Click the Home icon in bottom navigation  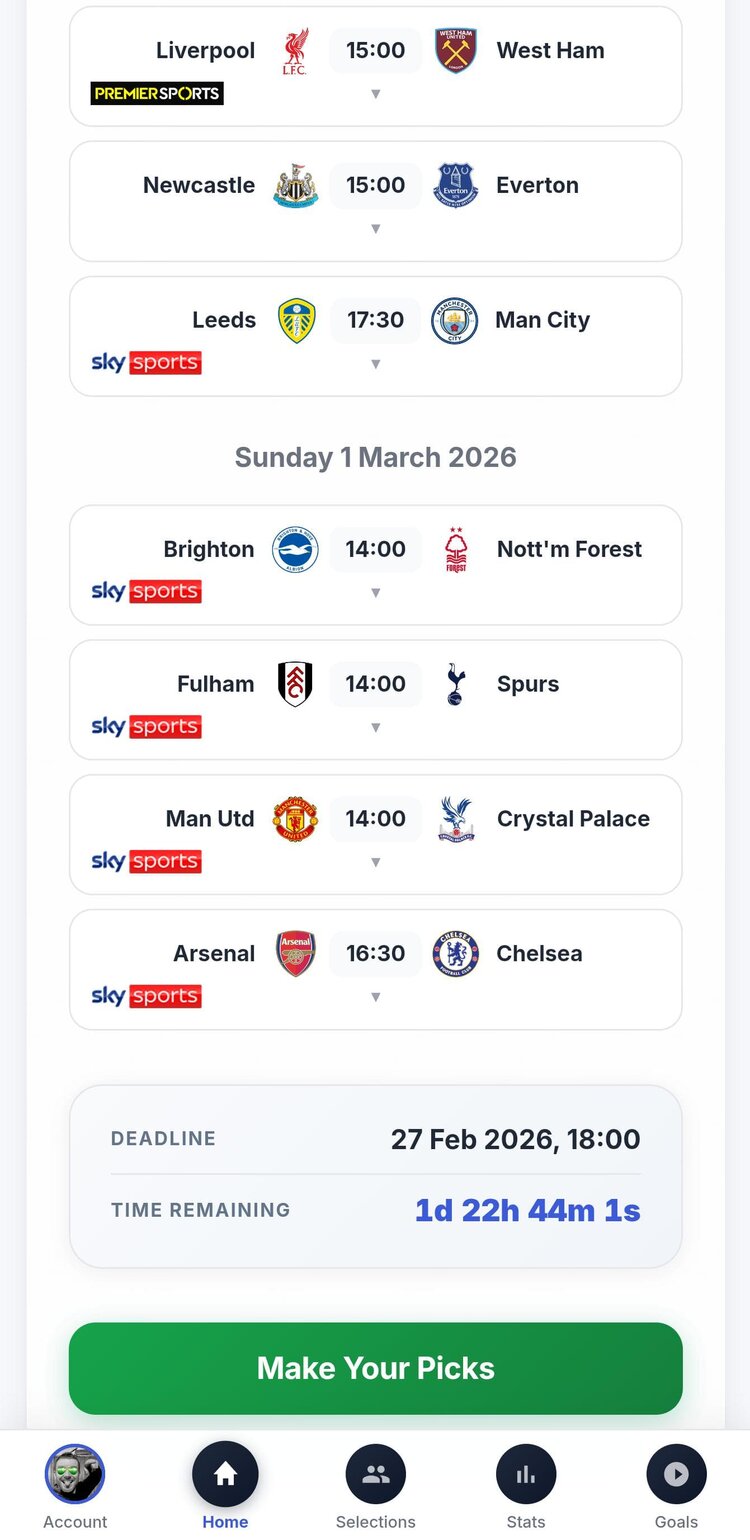coord(225,1473)
